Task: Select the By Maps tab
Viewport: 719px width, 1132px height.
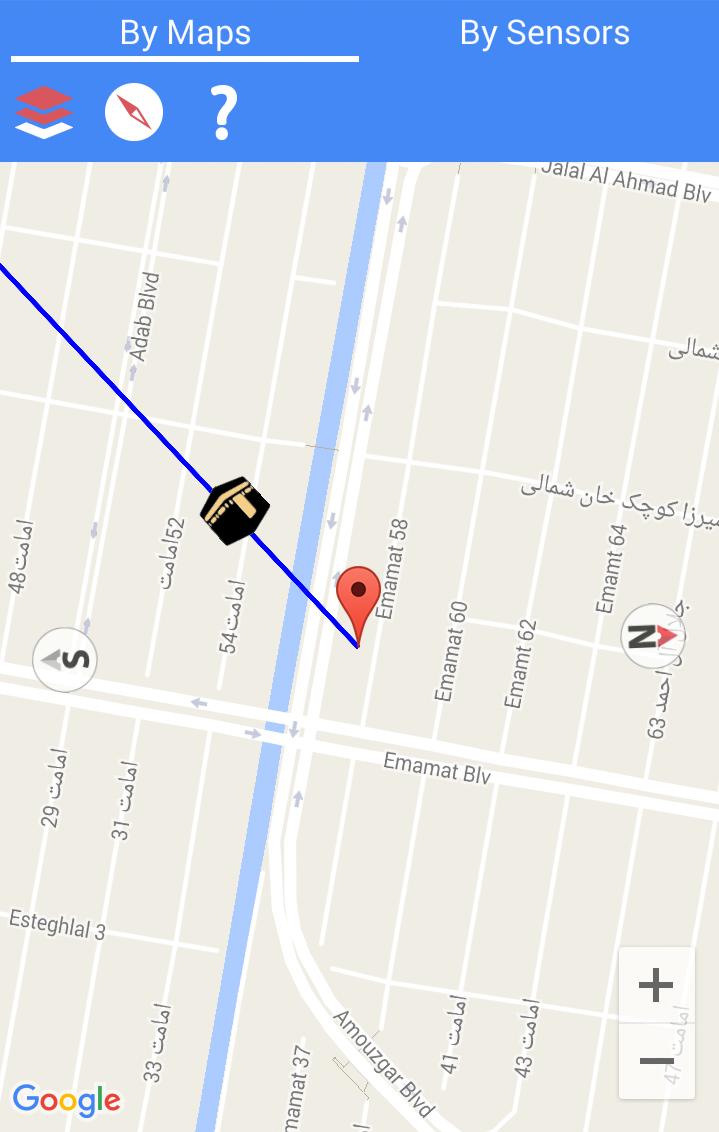Action: (185, 33)
